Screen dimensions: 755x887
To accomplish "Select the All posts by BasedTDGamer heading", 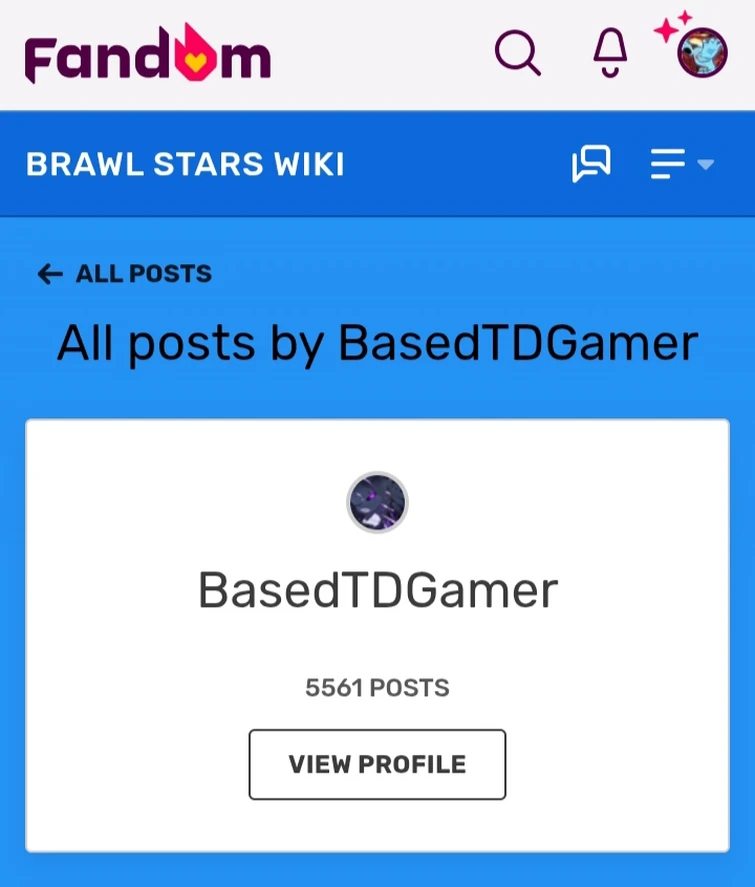I will (377, 342).
